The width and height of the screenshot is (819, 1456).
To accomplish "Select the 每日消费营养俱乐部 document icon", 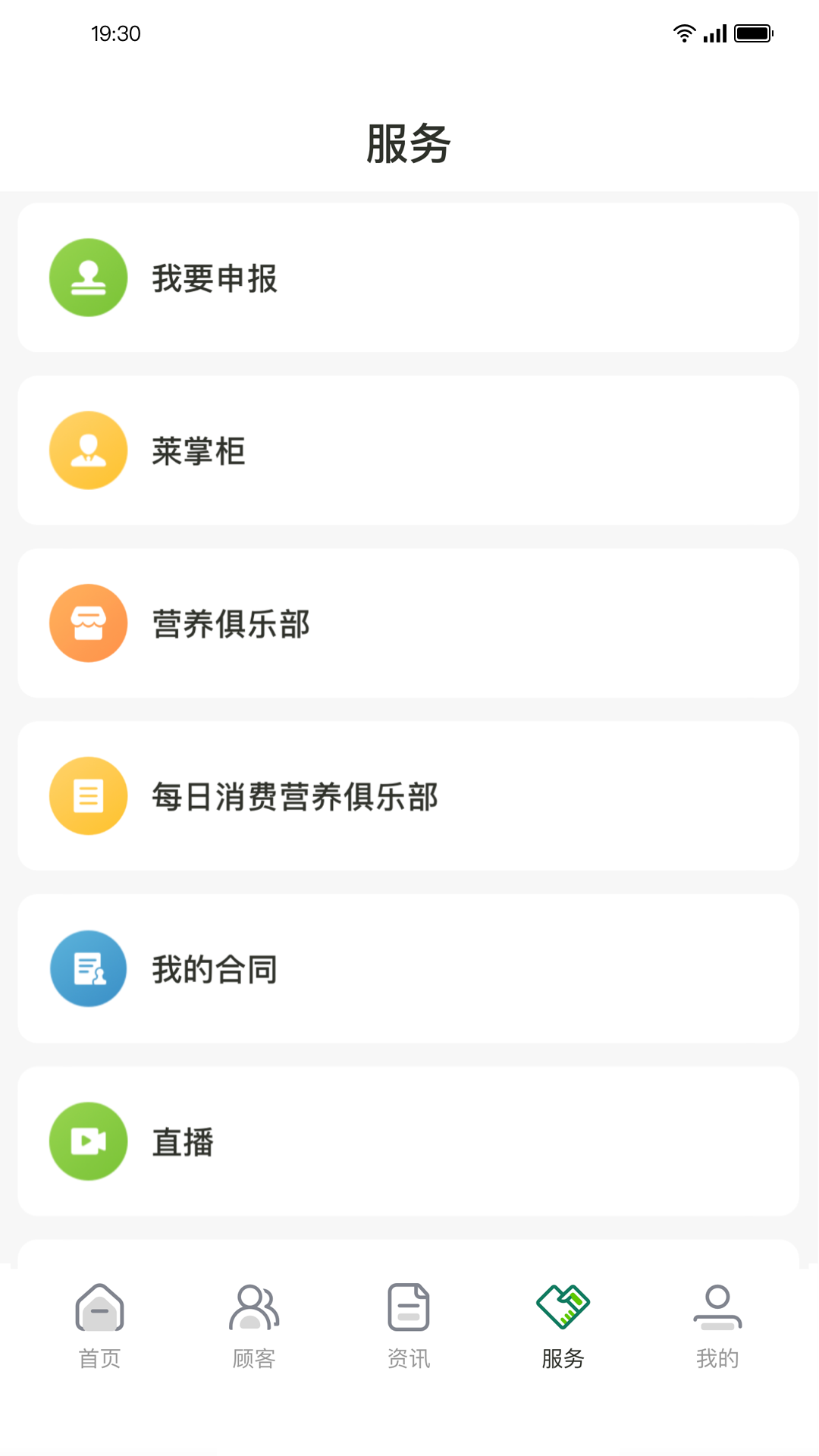I will pos(88,795).
